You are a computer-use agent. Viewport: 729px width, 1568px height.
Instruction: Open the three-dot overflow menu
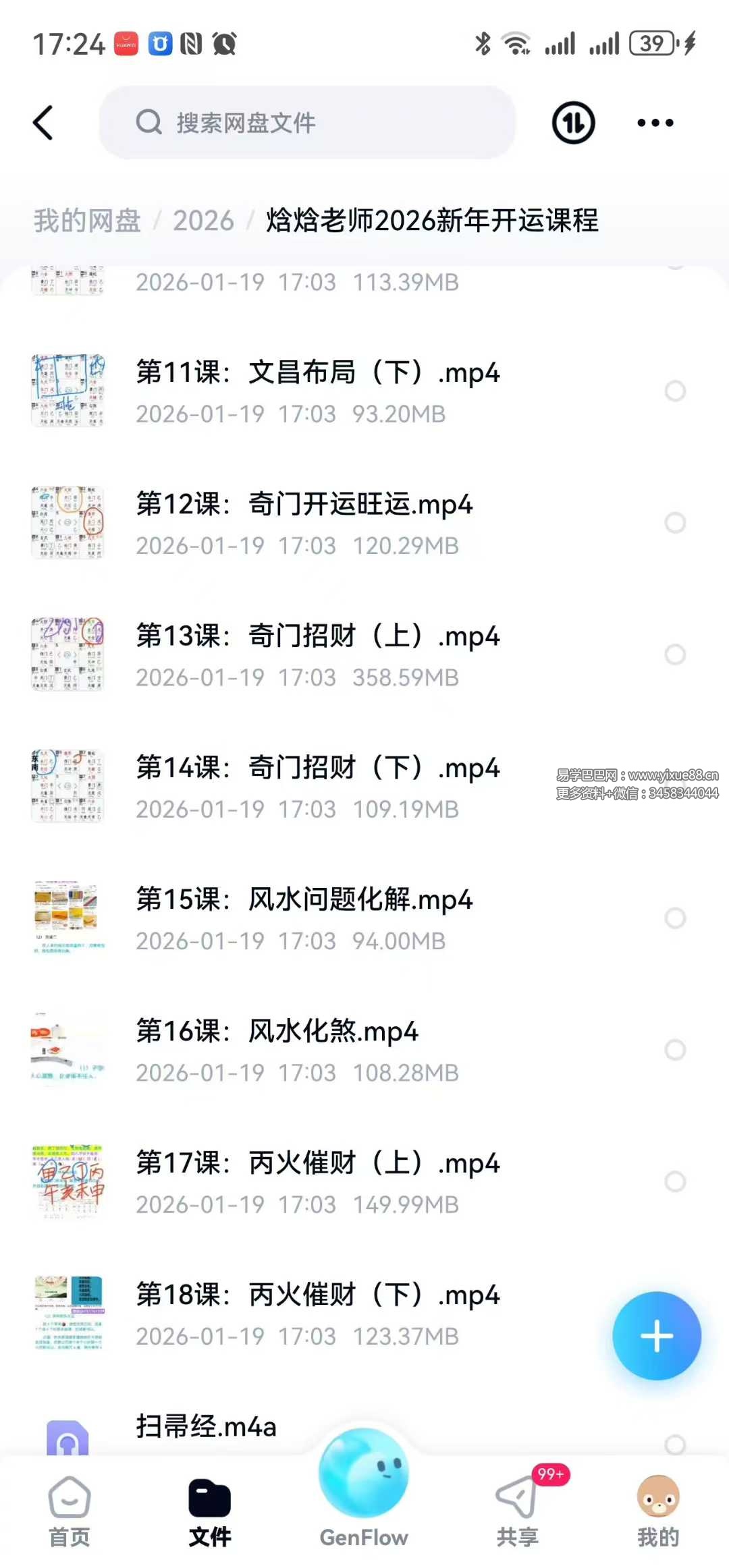point(655,123)
